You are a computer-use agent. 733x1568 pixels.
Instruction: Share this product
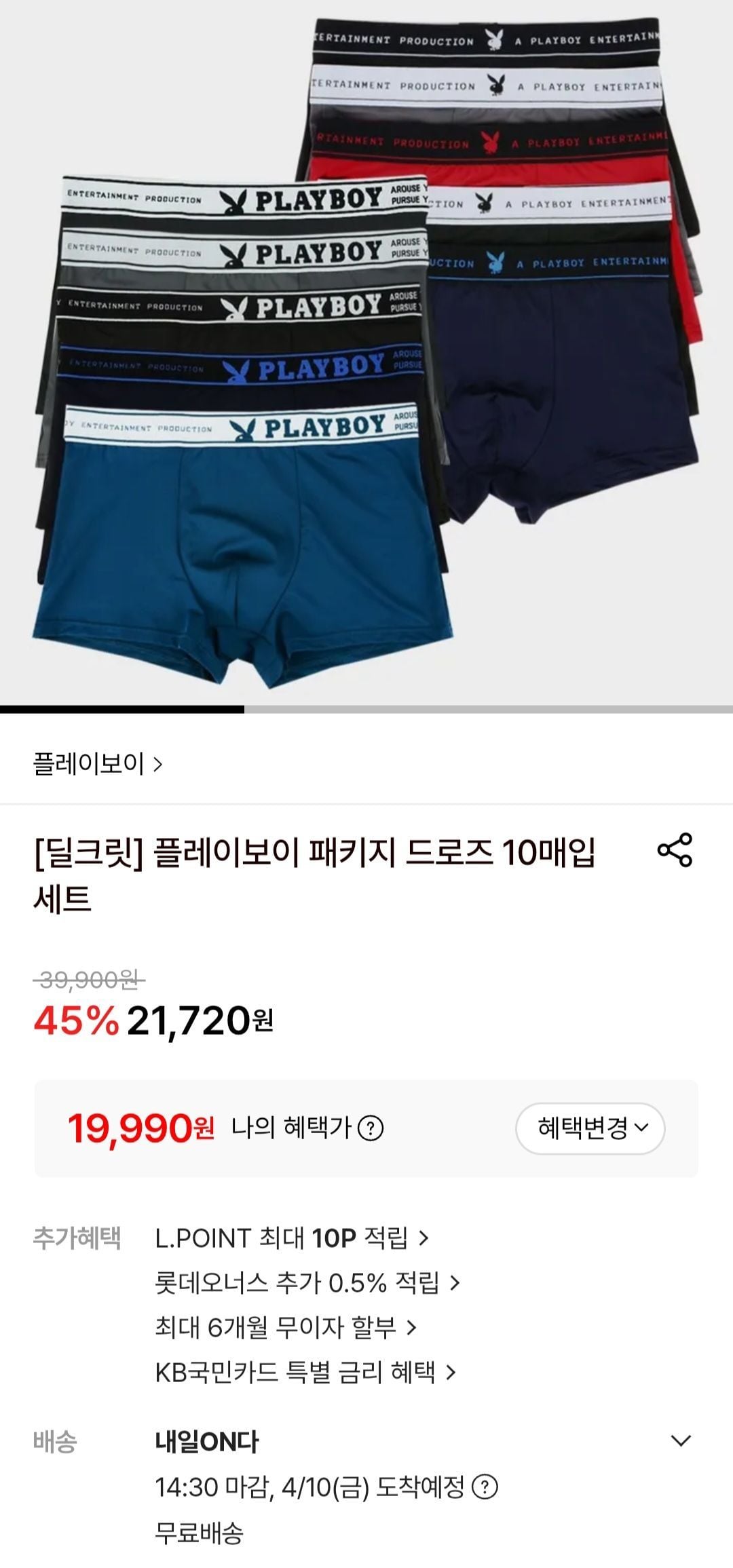(x=675, y=849)
